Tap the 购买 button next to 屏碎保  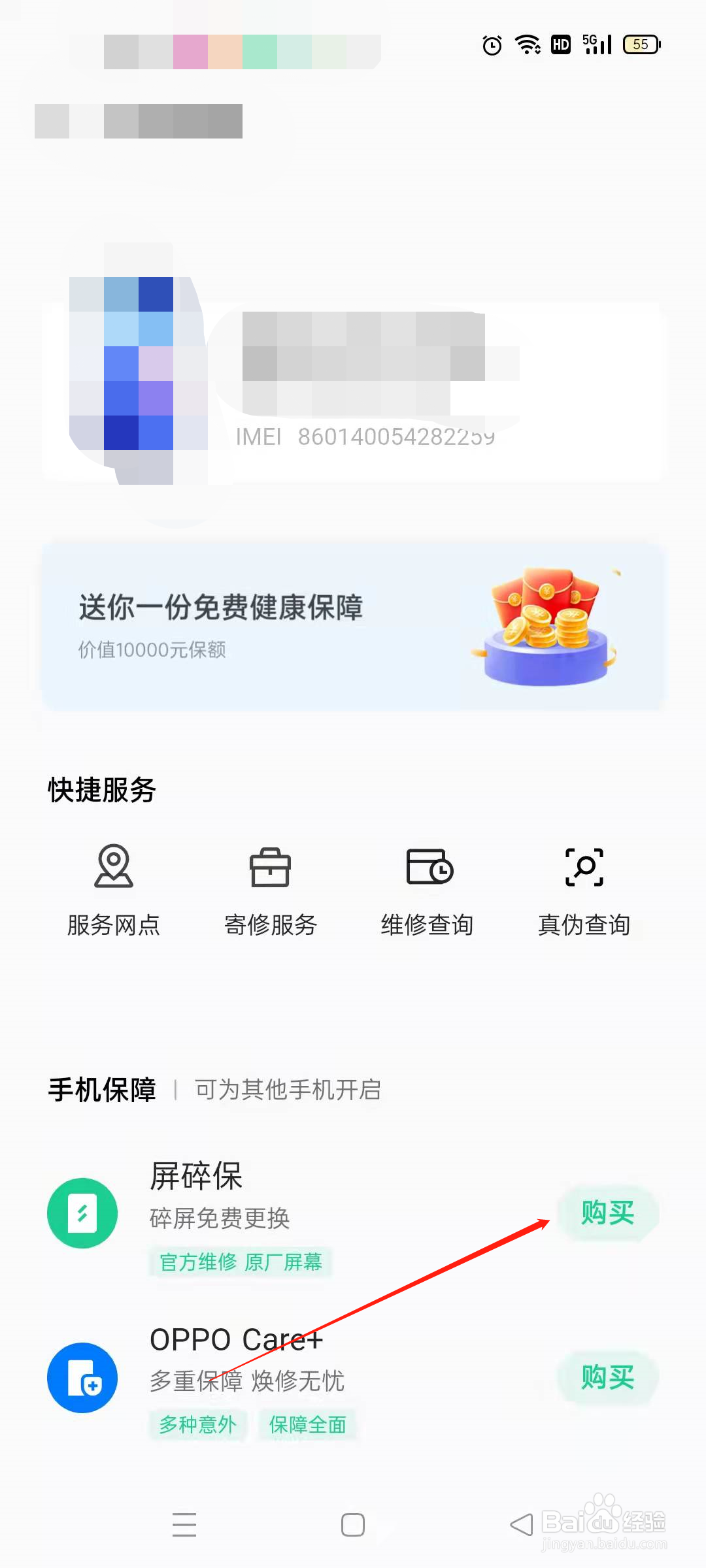[x=607, y=1213]
